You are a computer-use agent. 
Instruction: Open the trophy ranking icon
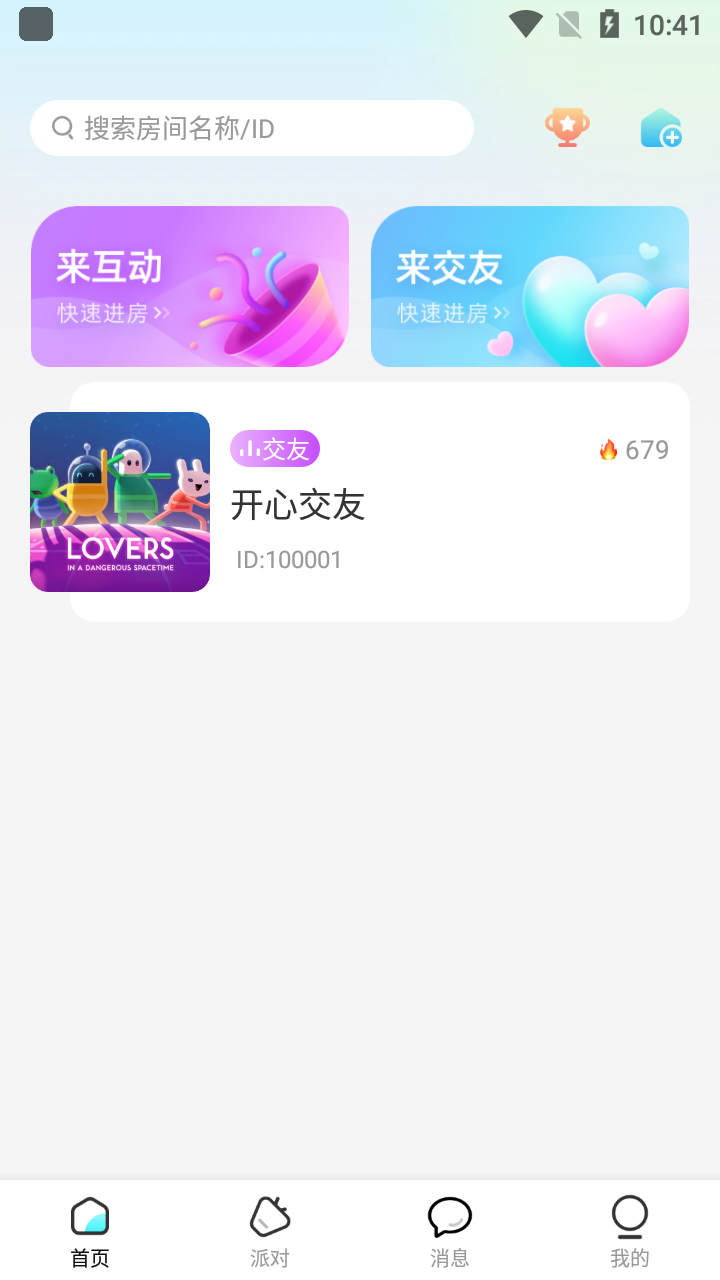[x=567, y=128]
